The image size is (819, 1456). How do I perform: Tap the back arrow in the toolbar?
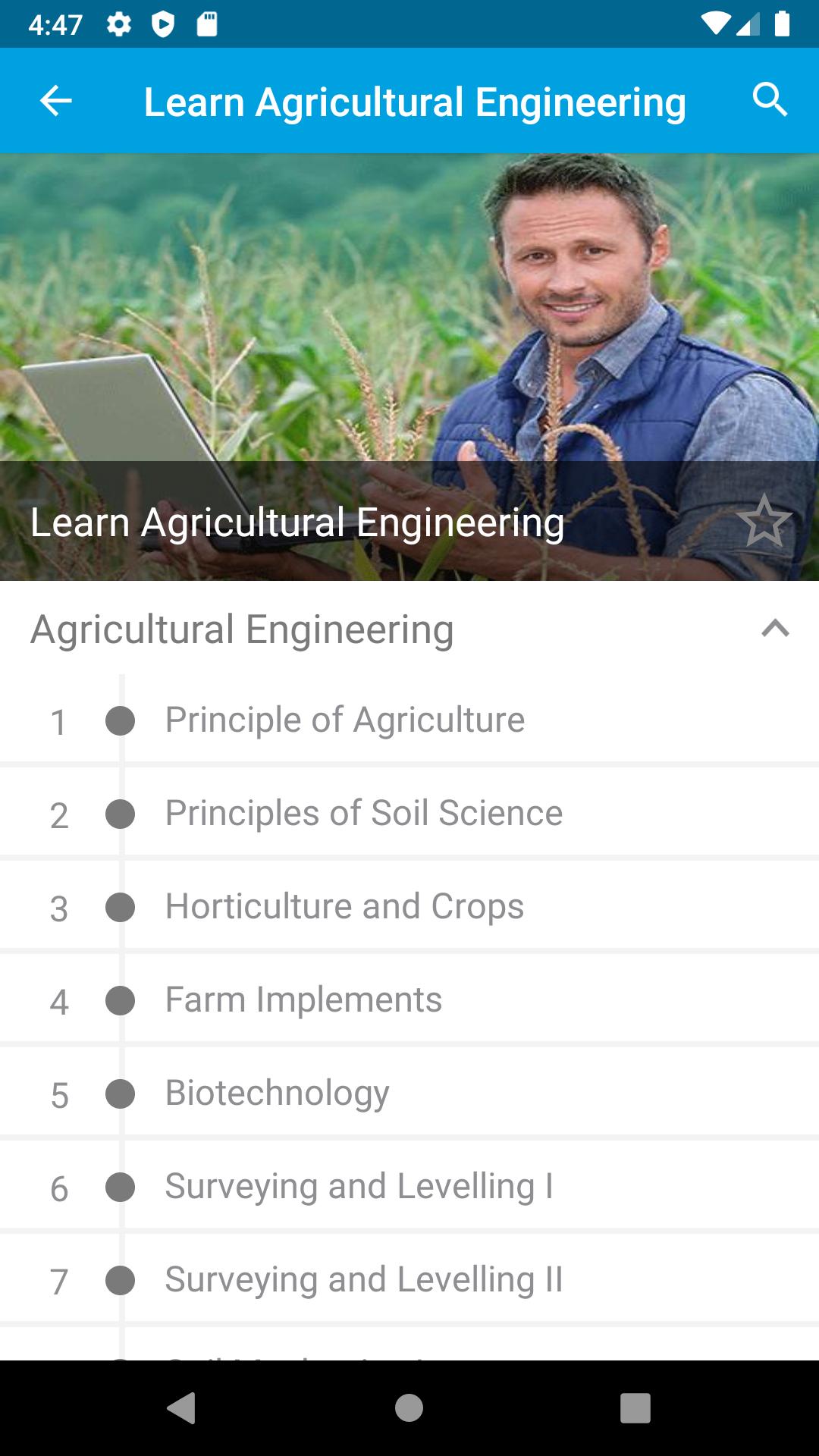(54, 100)
